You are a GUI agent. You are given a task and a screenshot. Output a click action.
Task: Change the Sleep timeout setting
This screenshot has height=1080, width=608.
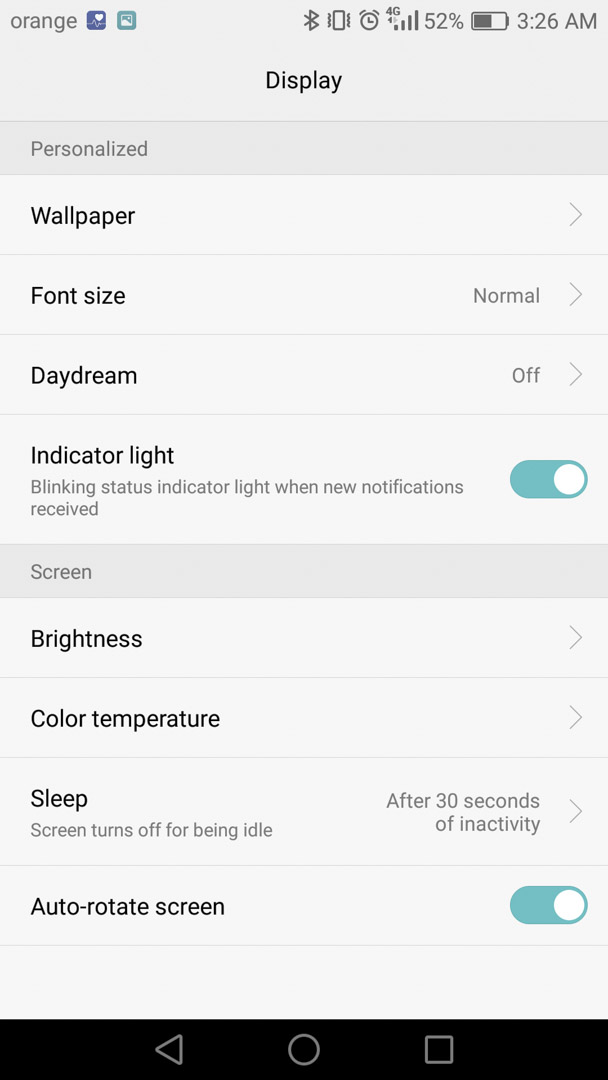tap(304, 811)
